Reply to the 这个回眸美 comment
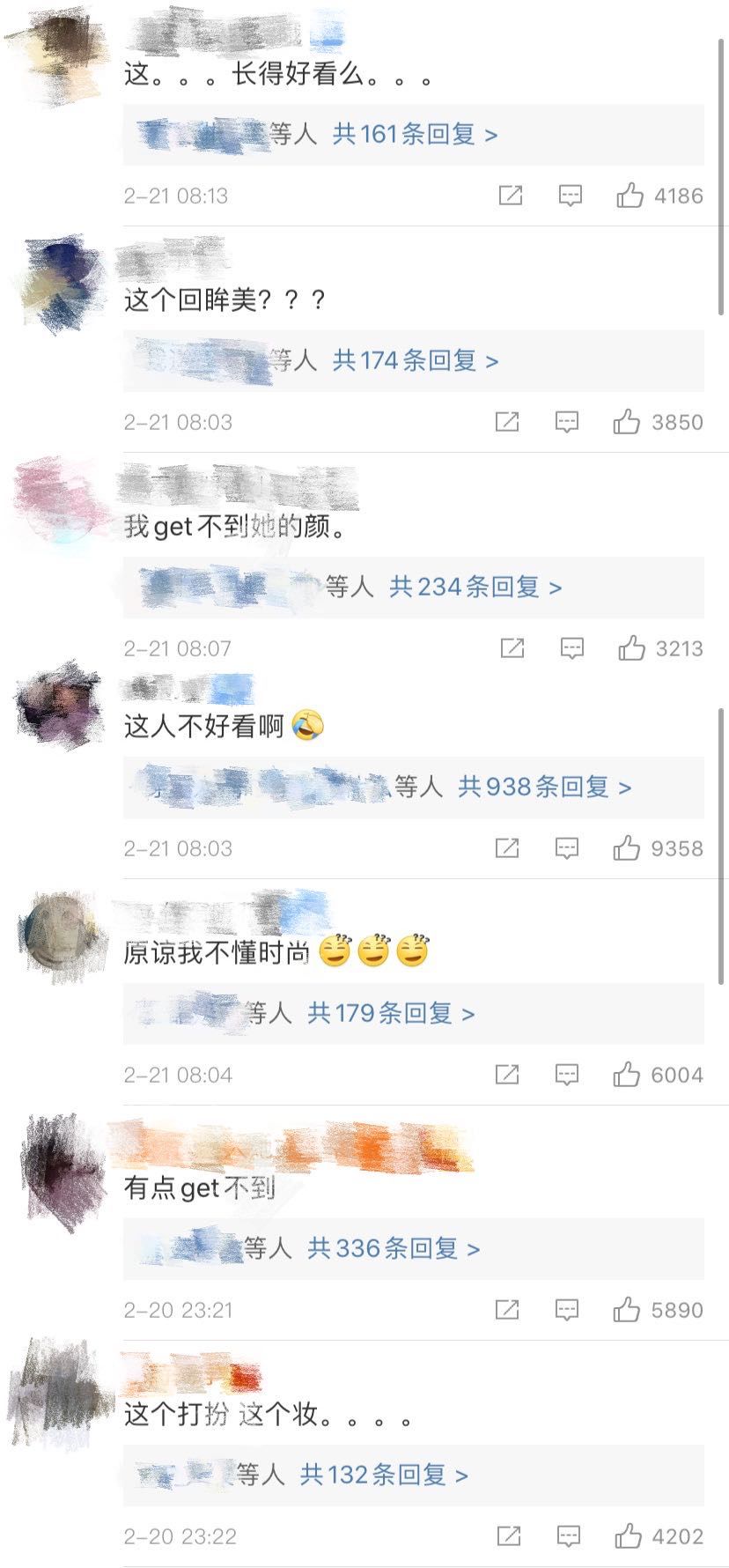 tap(567, 422)
